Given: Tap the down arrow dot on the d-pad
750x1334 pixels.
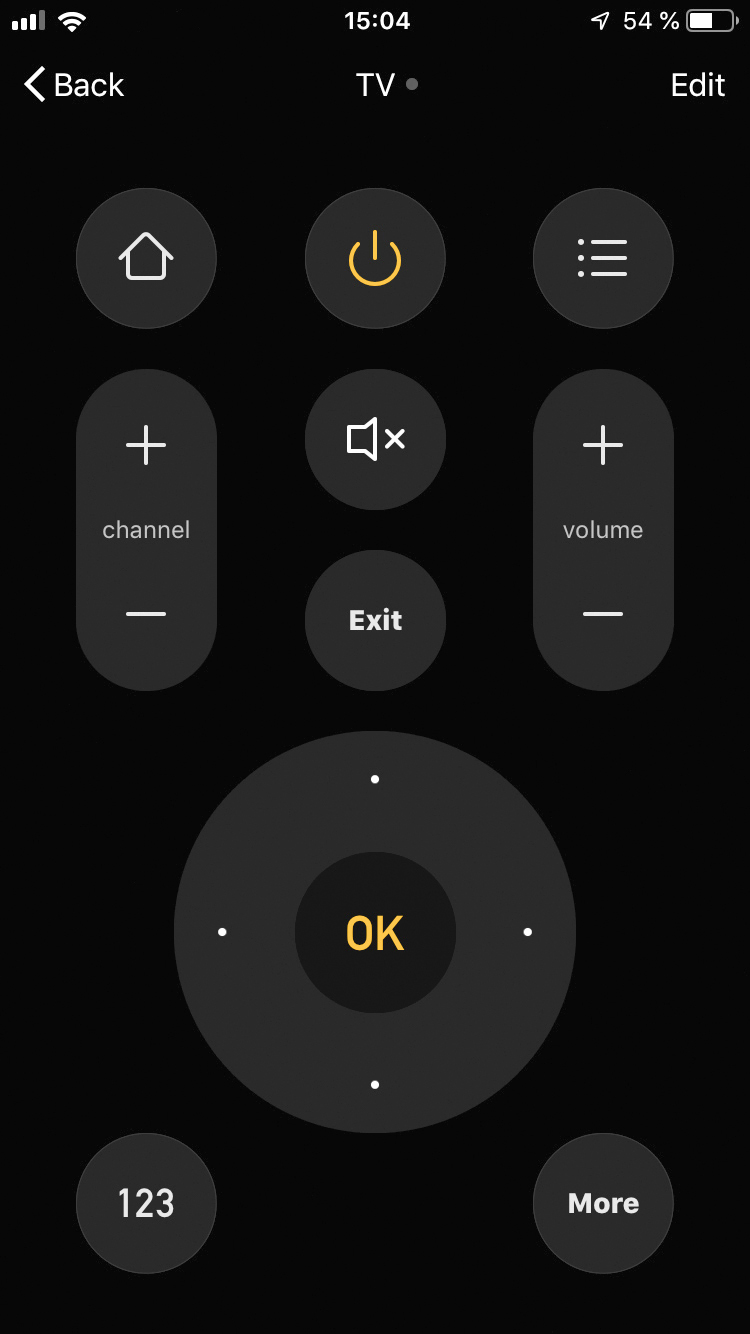Looking at the screenshot, I should click(375, 1084).
